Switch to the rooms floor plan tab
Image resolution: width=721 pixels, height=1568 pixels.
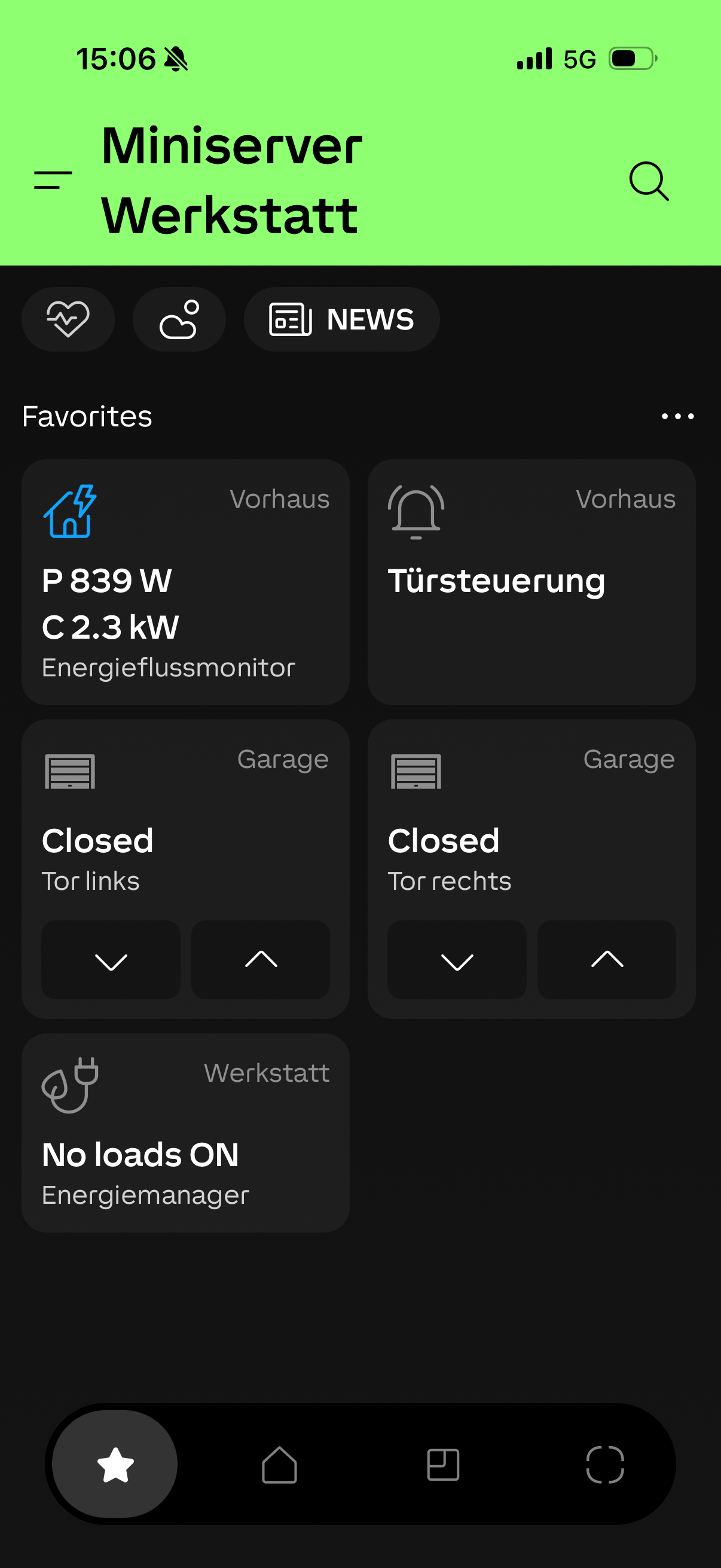[443, 1465]
